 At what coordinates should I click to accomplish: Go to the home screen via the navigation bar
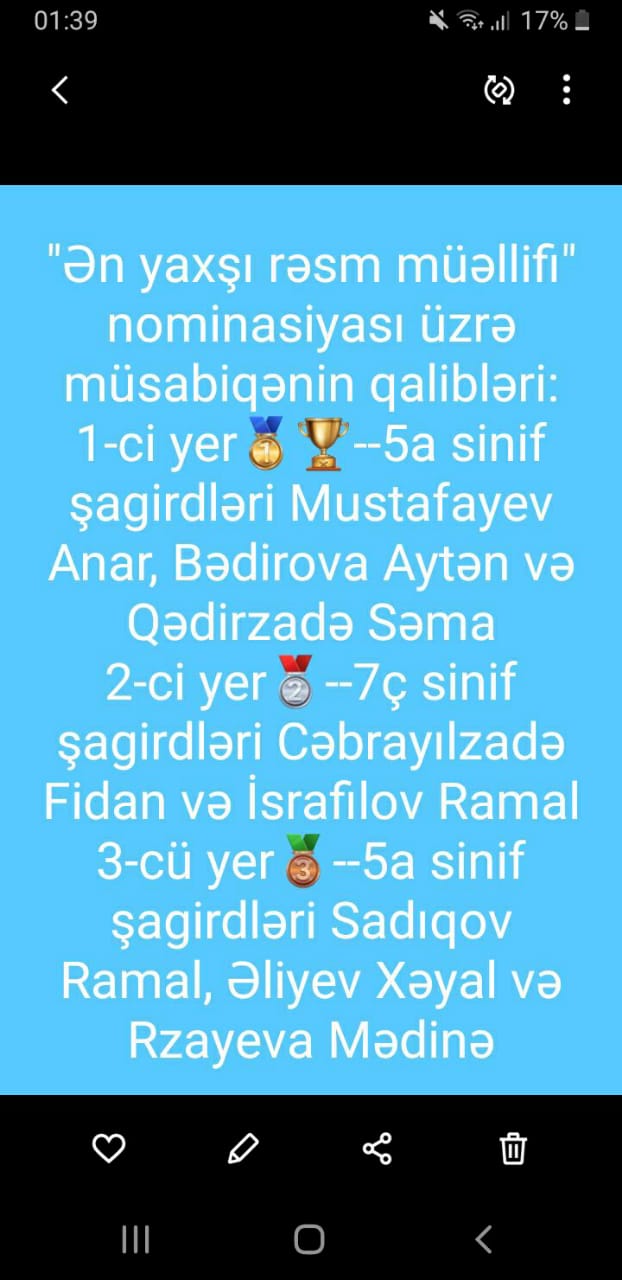click(x=310, y=1240)
